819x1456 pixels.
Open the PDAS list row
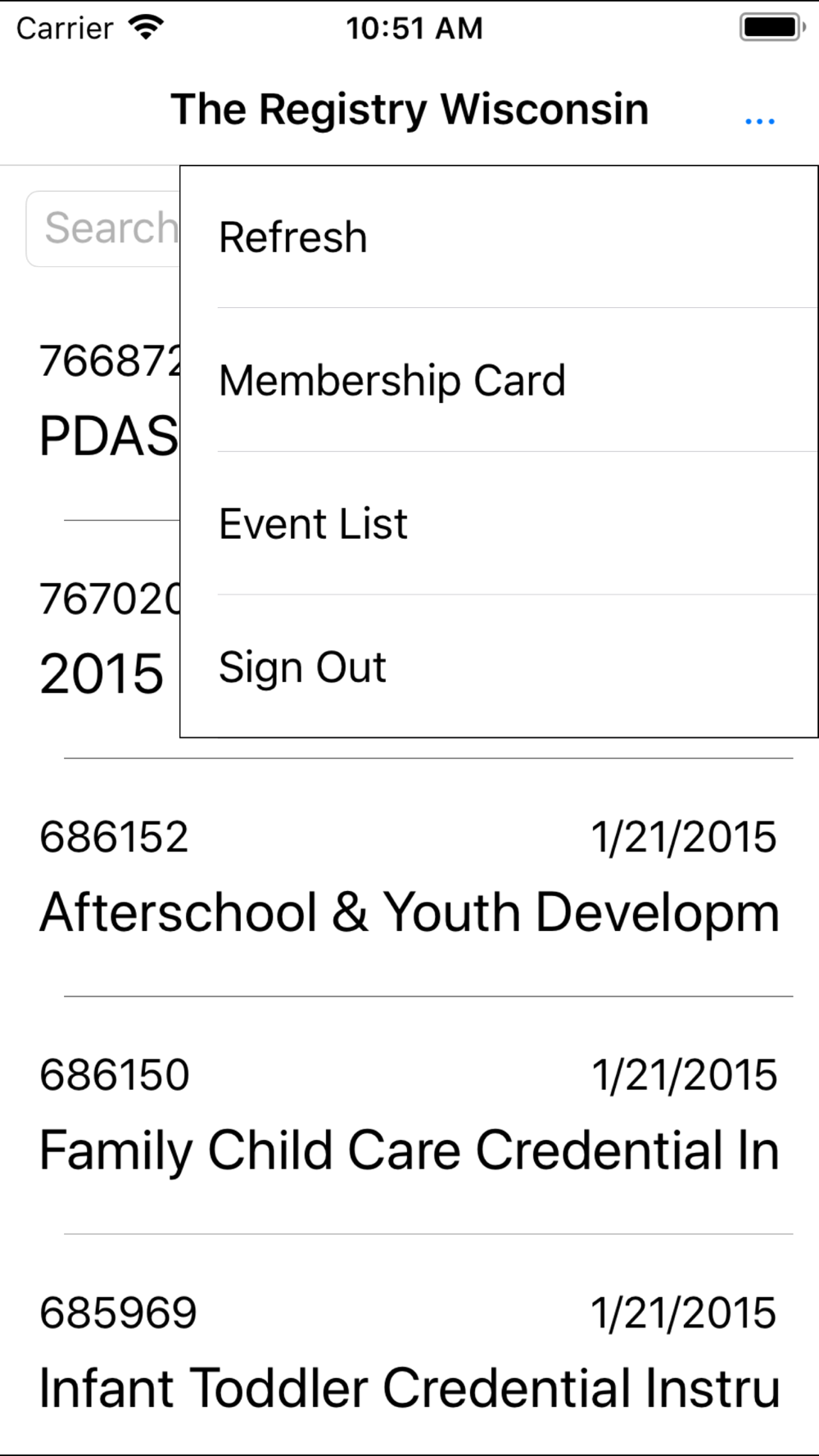90,401
